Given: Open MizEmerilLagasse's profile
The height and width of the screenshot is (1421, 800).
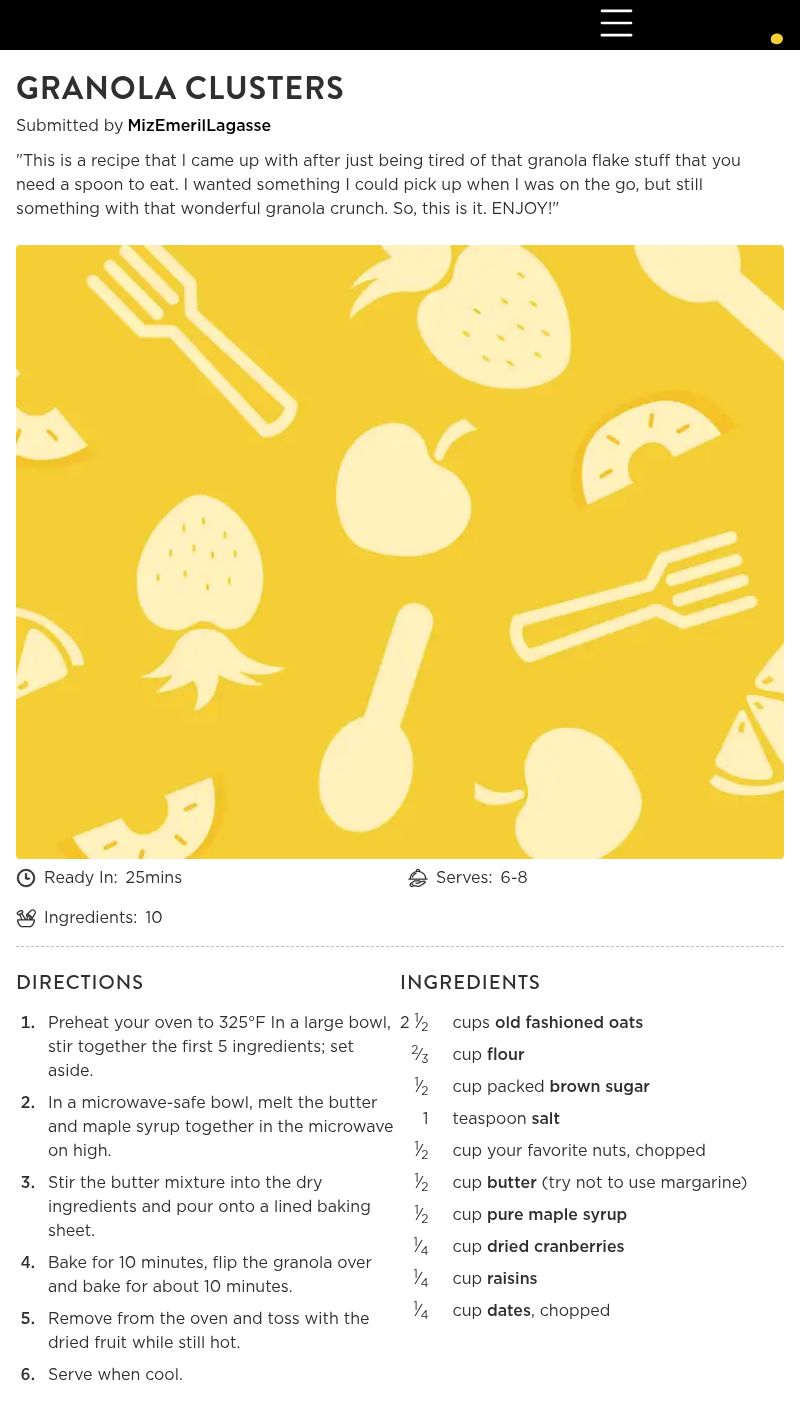Looking at the screenshot, I should coord(198,126).
